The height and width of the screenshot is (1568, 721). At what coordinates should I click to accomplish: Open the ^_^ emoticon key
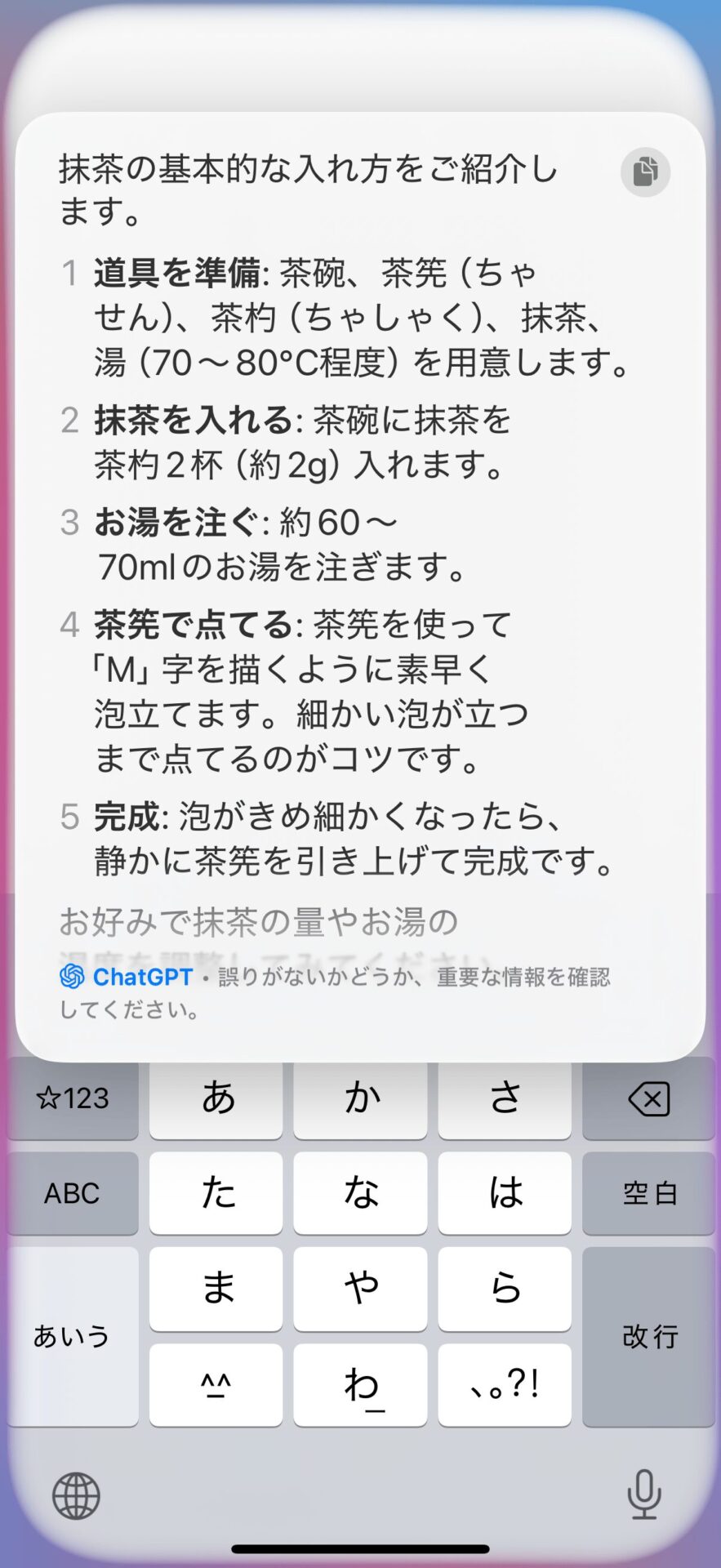click(216, 1385)
